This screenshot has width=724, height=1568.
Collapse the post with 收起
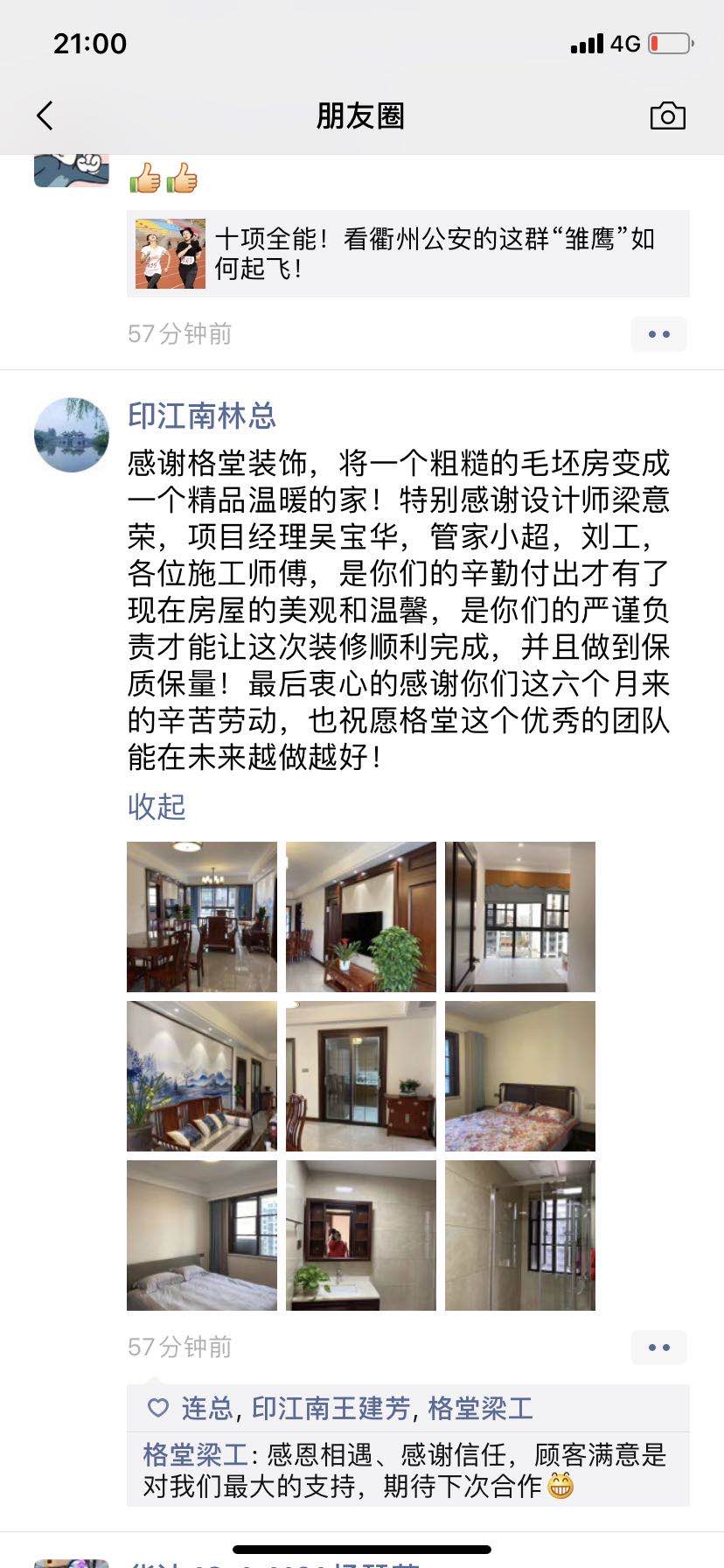point(157,806)
